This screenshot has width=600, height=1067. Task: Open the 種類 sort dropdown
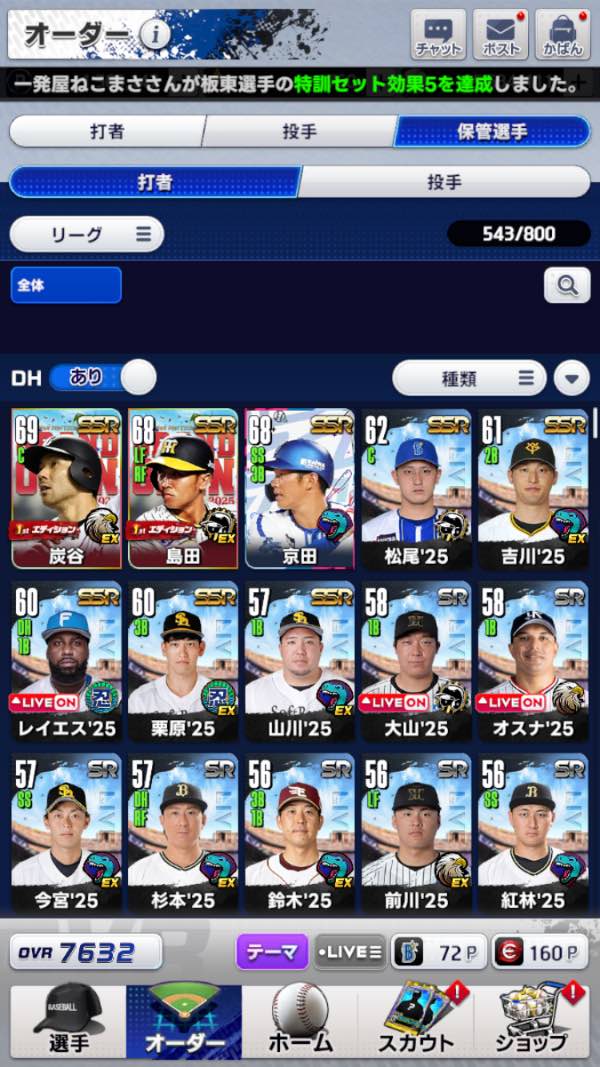pyautogui.click(x=469, y=378)
